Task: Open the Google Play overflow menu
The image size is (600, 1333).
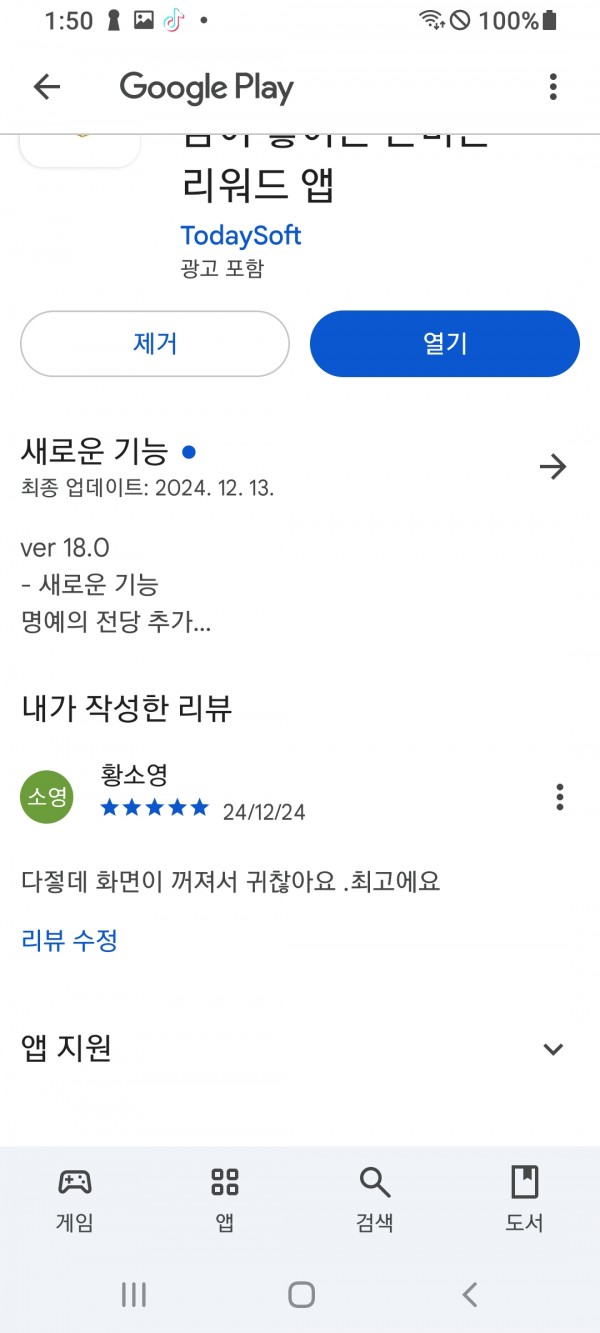Action: click(553, 87)
